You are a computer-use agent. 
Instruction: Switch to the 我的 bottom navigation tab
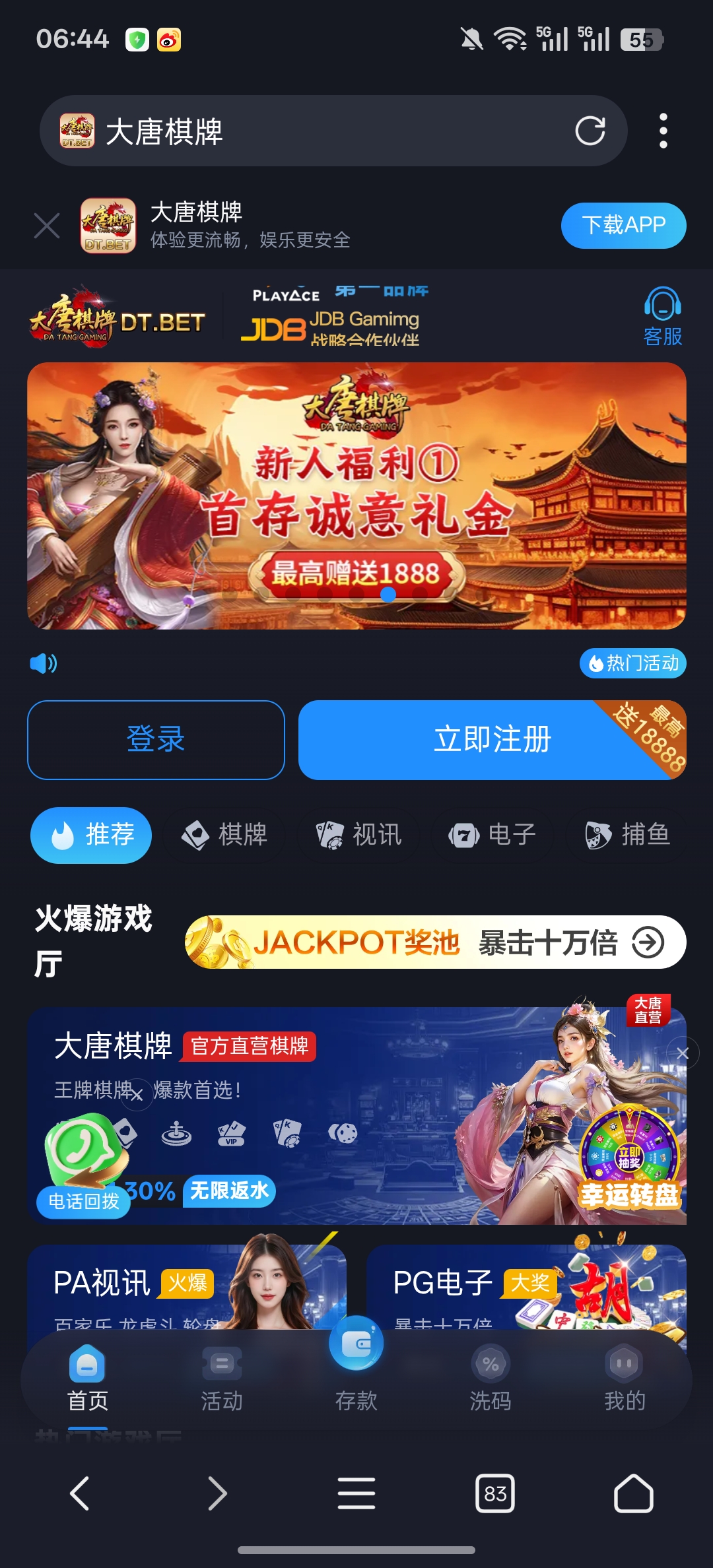[x=623, y=1376]
